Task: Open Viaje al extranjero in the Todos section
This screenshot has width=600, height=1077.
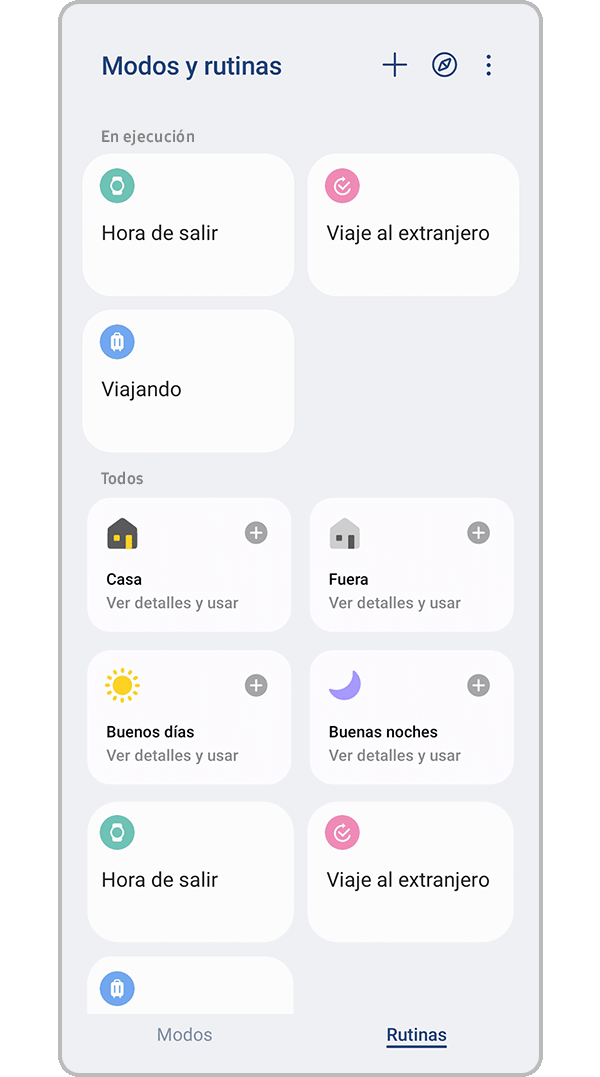Action: (x=412, y=872)
